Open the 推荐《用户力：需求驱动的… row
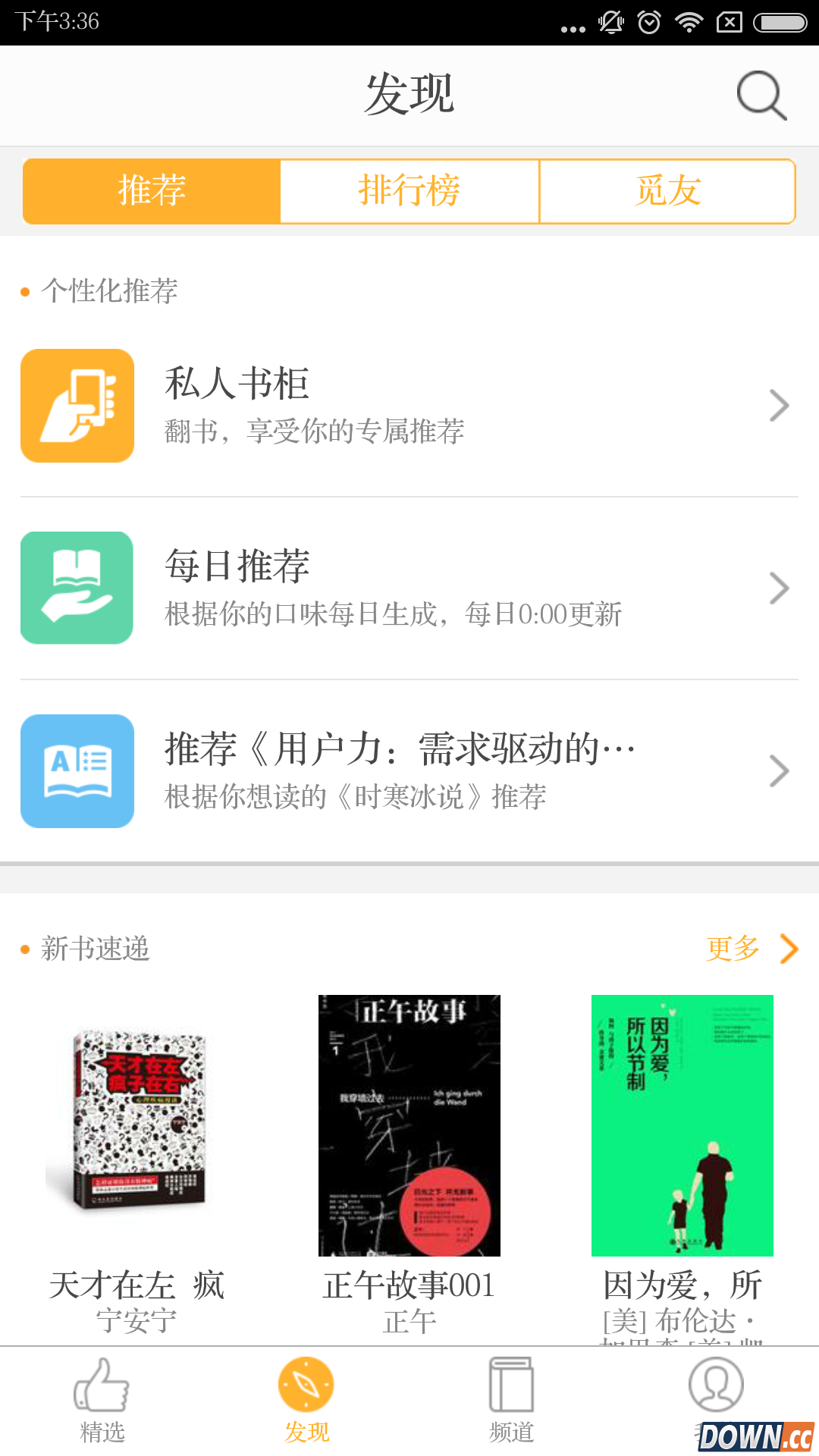Image resolution: width=819 pixels, height=1456 pixels. point(409,771)
